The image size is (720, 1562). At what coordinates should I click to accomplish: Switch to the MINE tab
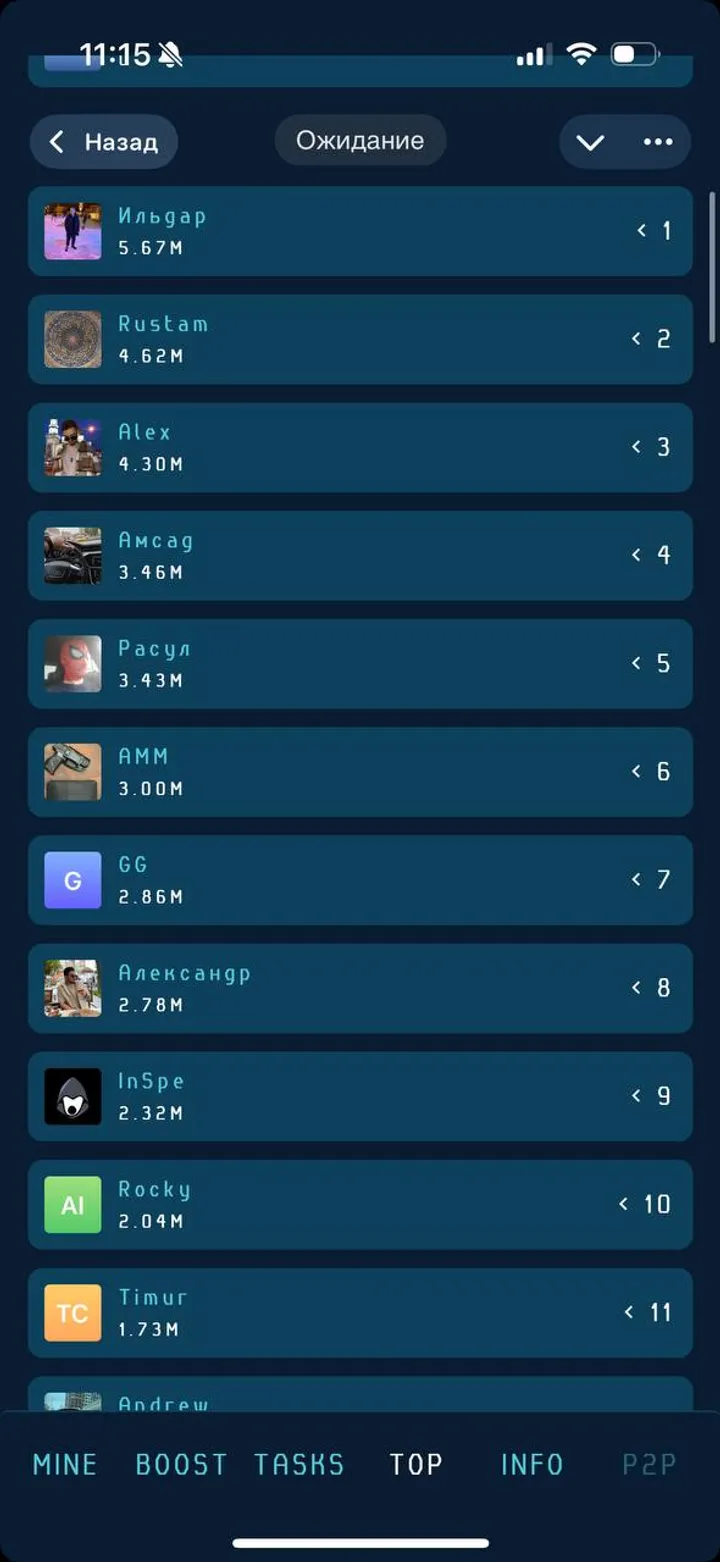65,1464
